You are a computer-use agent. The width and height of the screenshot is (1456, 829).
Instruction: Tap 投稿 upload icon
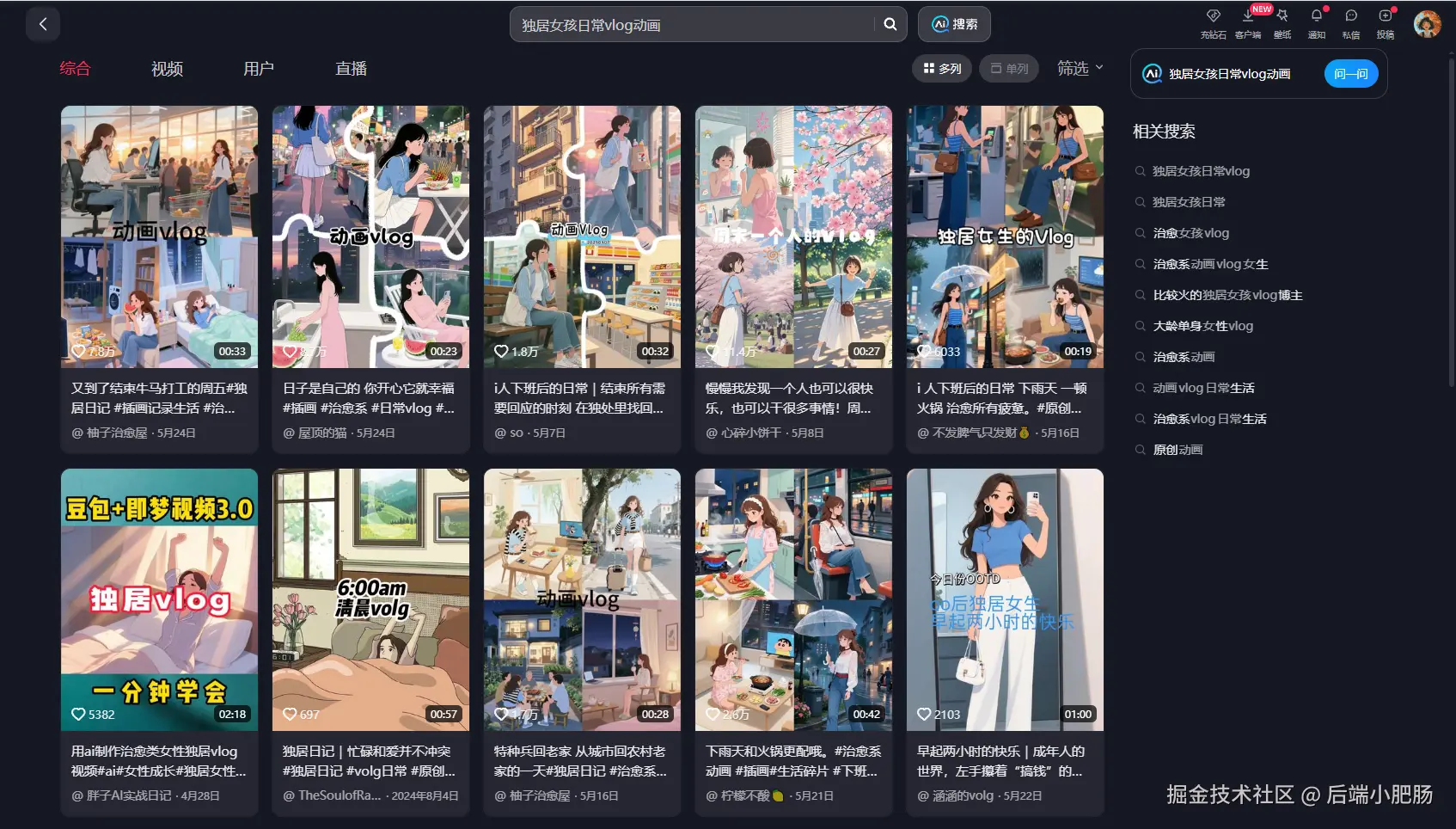pos(1385,21)
